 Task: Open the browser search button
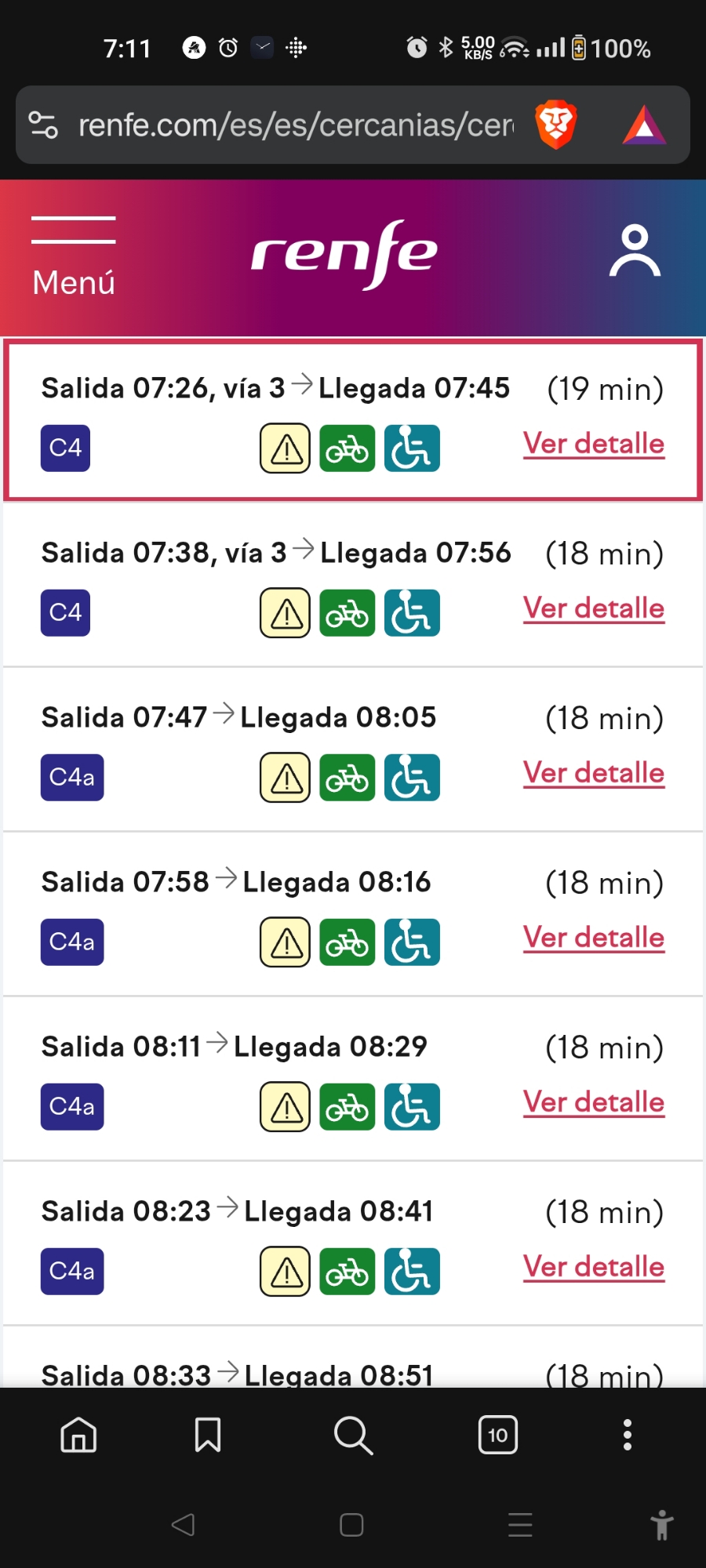(353, 1436)
